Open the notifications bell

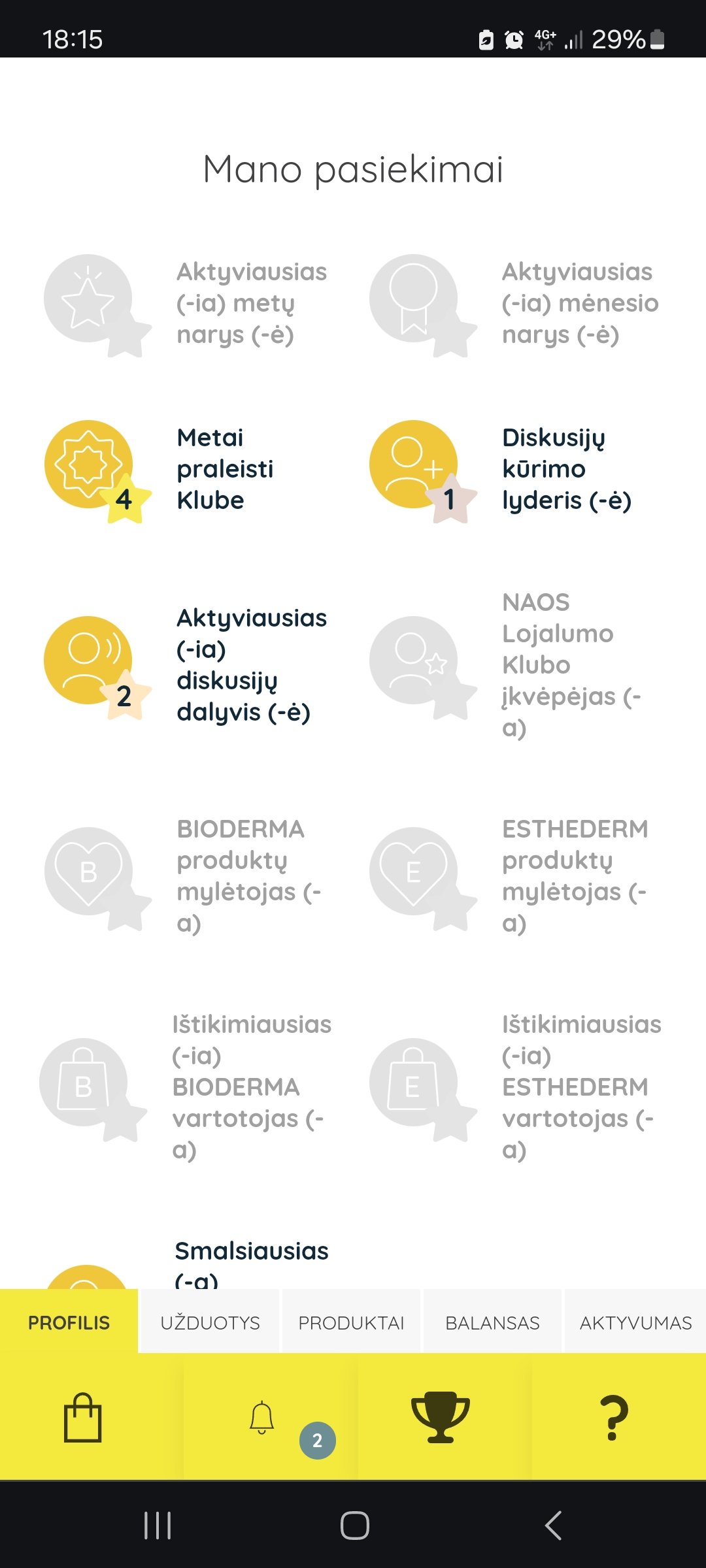pyautogui.click(x=262, y=1417)
